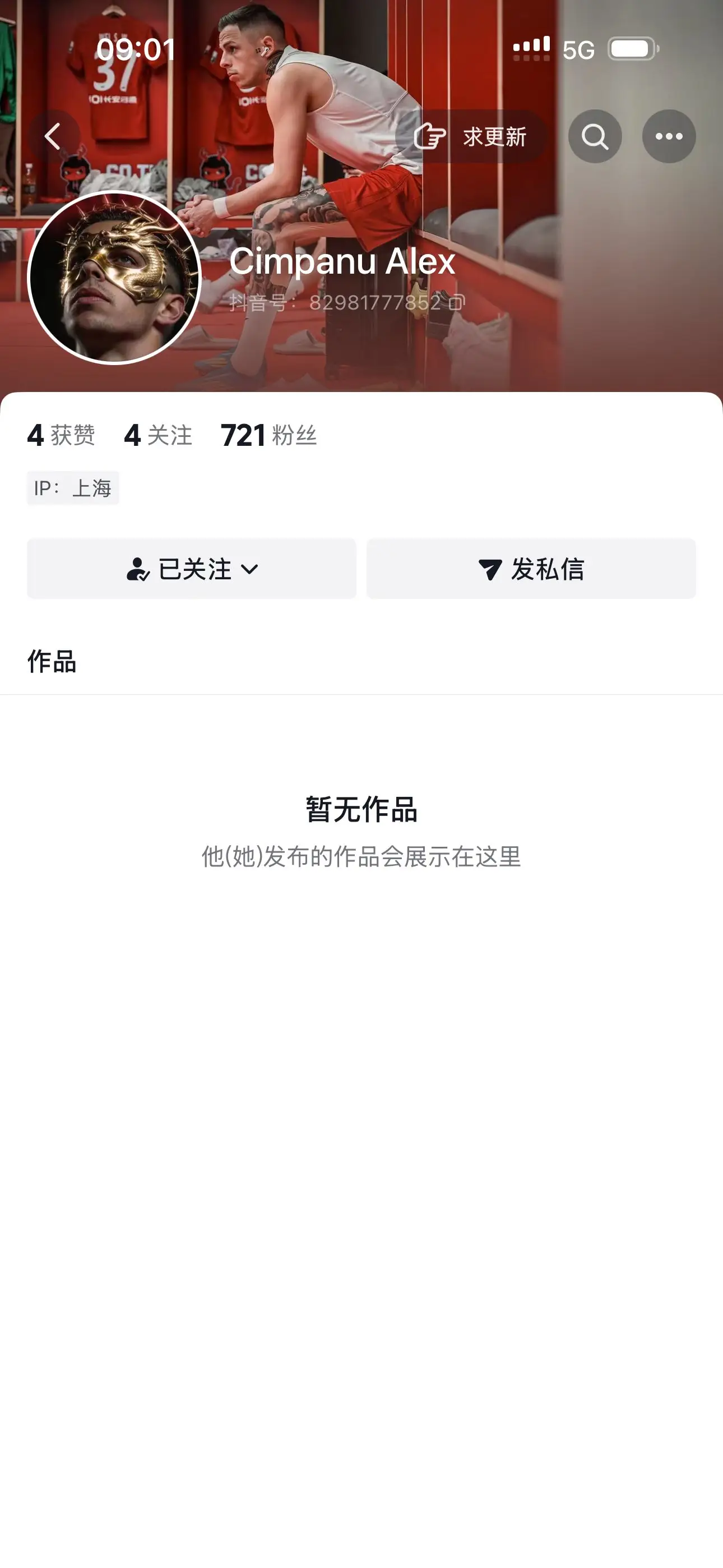Screen dimensions: 723x1568
Task: View Cimpanu Alex's profile avatar
Action: pos(114,278)
